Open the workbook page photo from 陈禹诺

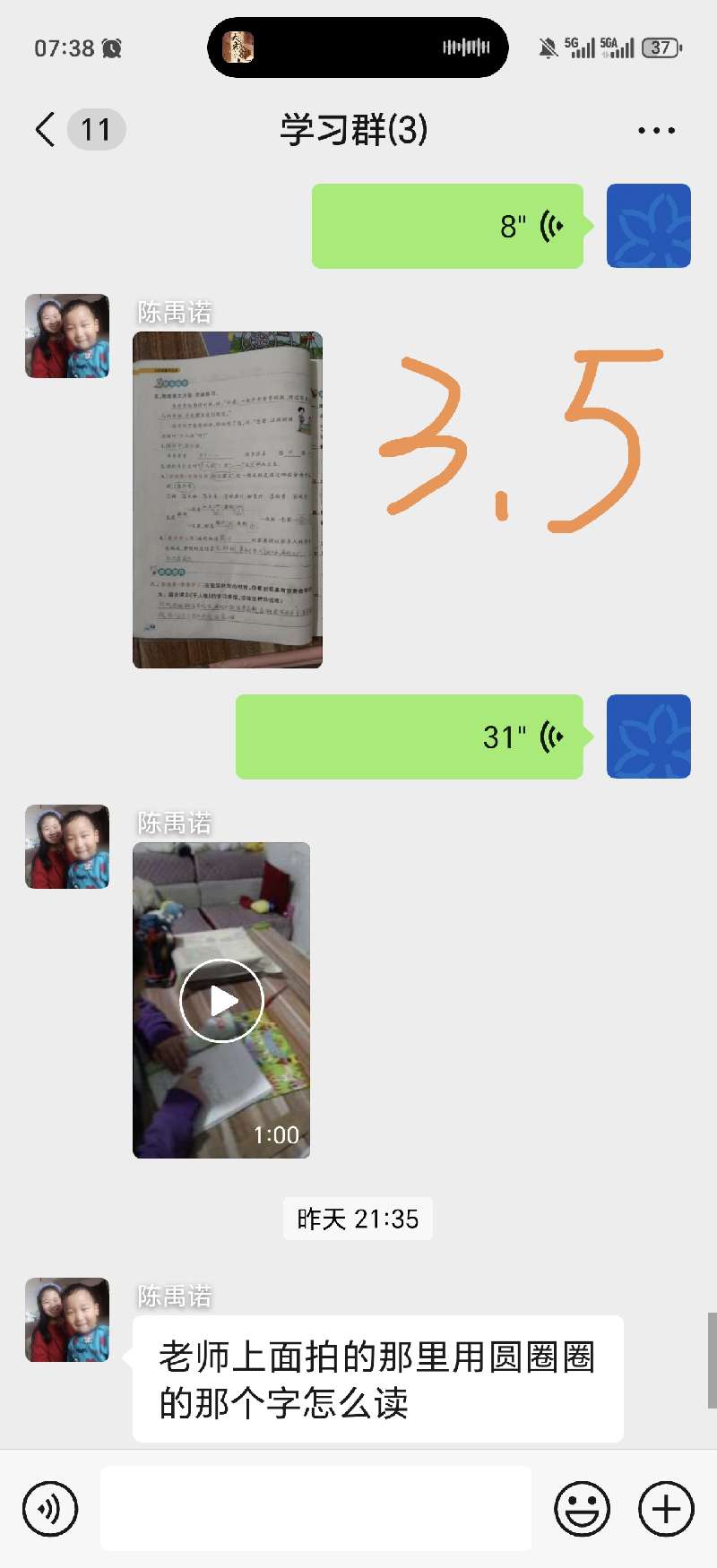228,500
